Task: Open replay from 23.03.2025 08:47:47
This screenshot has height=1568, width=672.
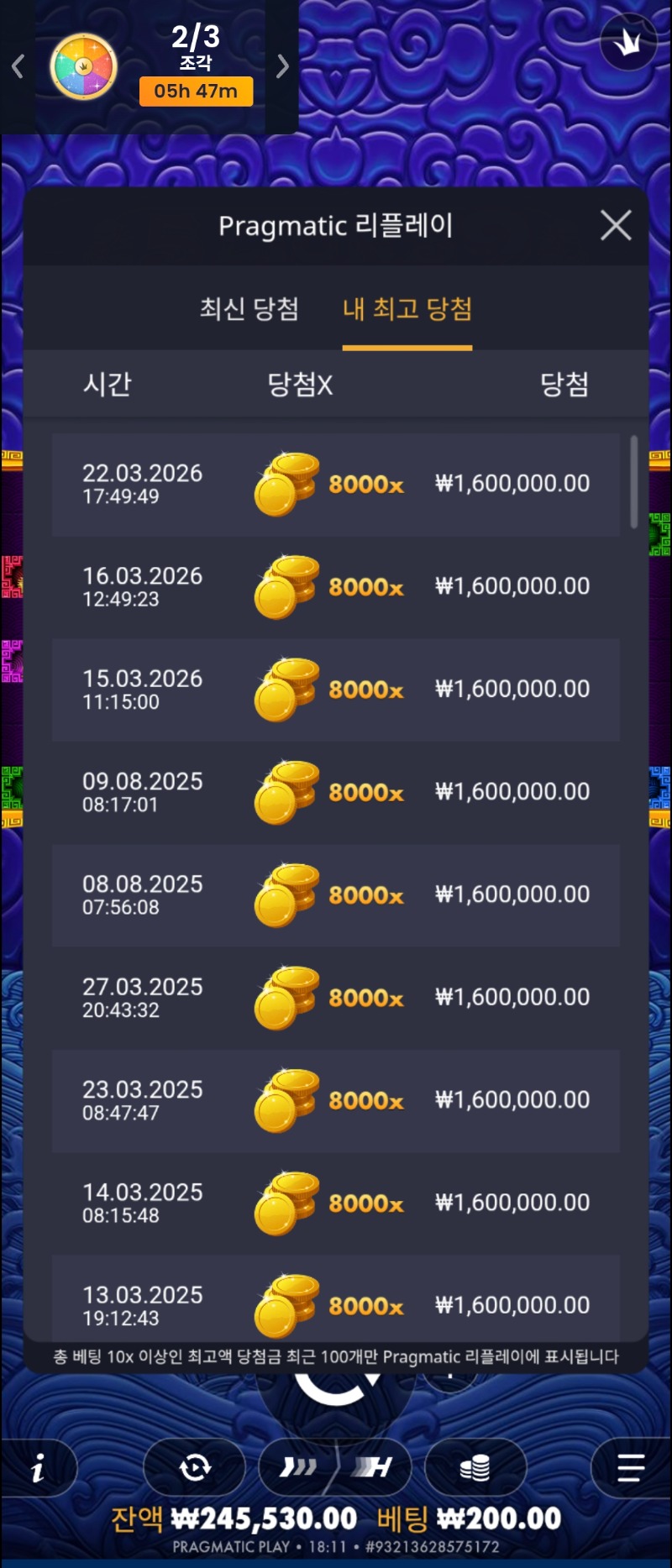Action: pyautogui.click(x=336, y=1100)
